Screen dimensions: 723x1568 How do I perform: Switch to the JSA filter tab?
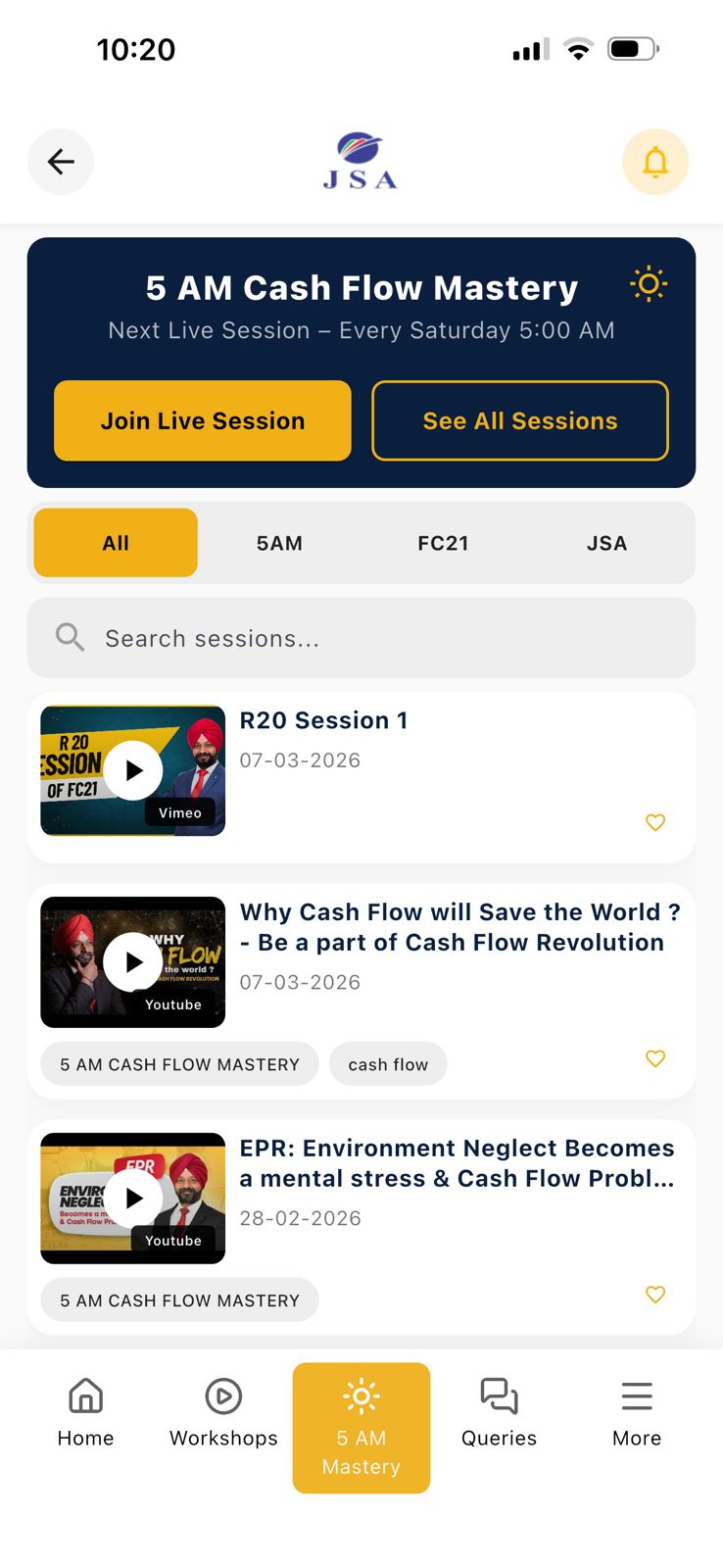[x=606, y=543]
